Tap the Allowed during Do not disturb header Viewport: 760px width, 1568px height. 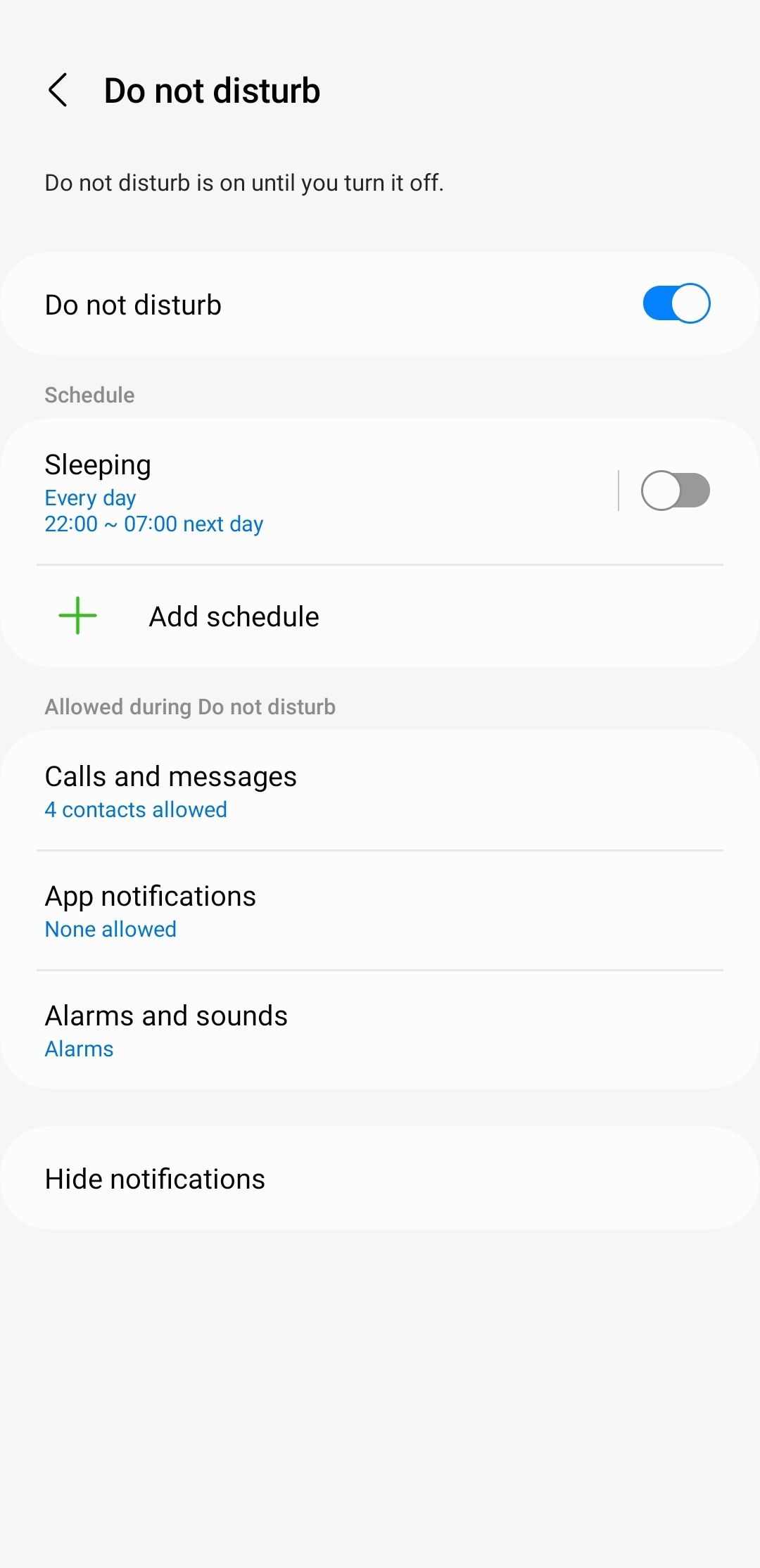pyautogui.click(x=190, y=707)
